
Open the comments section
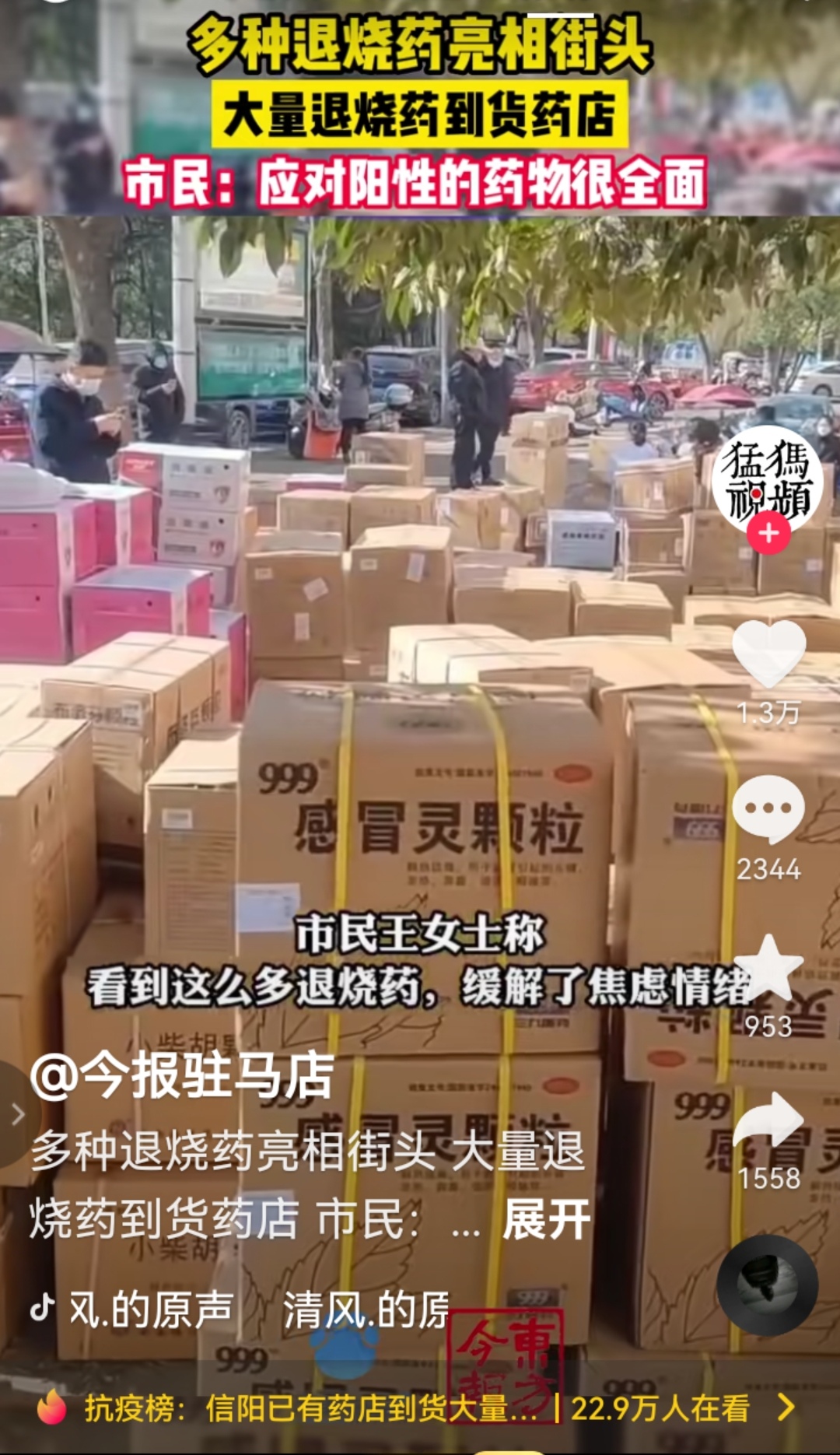pyautogui.click(x=768, y=809)
